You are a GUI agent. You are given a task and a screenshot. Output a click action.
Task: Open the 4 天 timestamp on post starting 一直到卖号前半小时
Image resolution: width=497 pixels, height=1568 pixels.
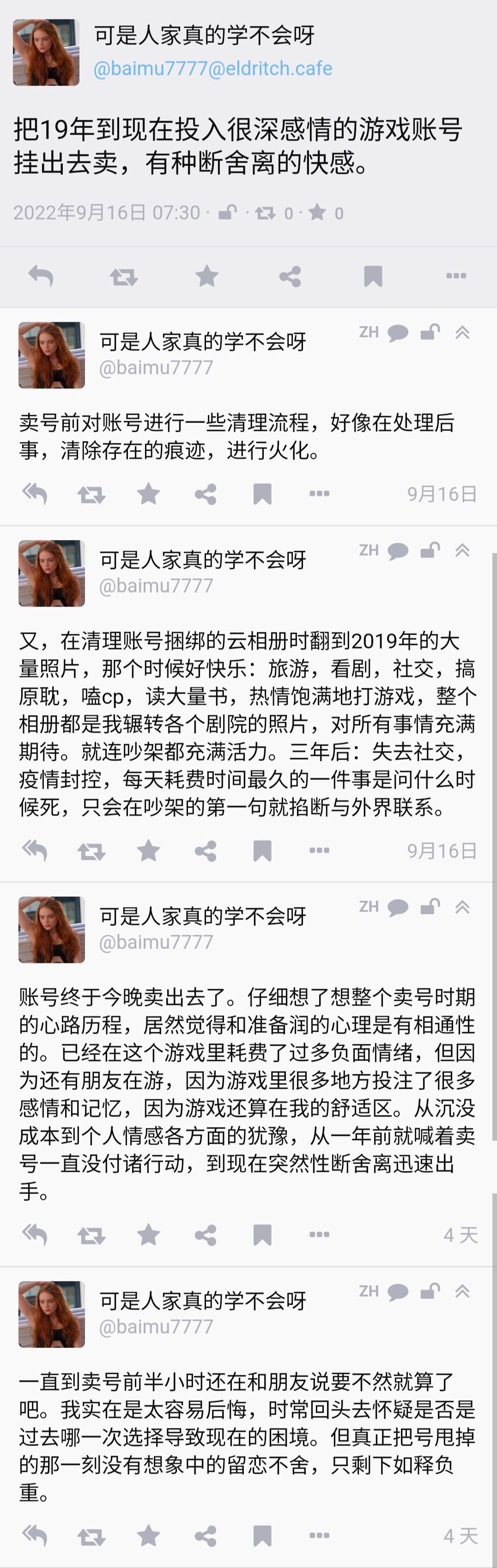pos(461,1536)
